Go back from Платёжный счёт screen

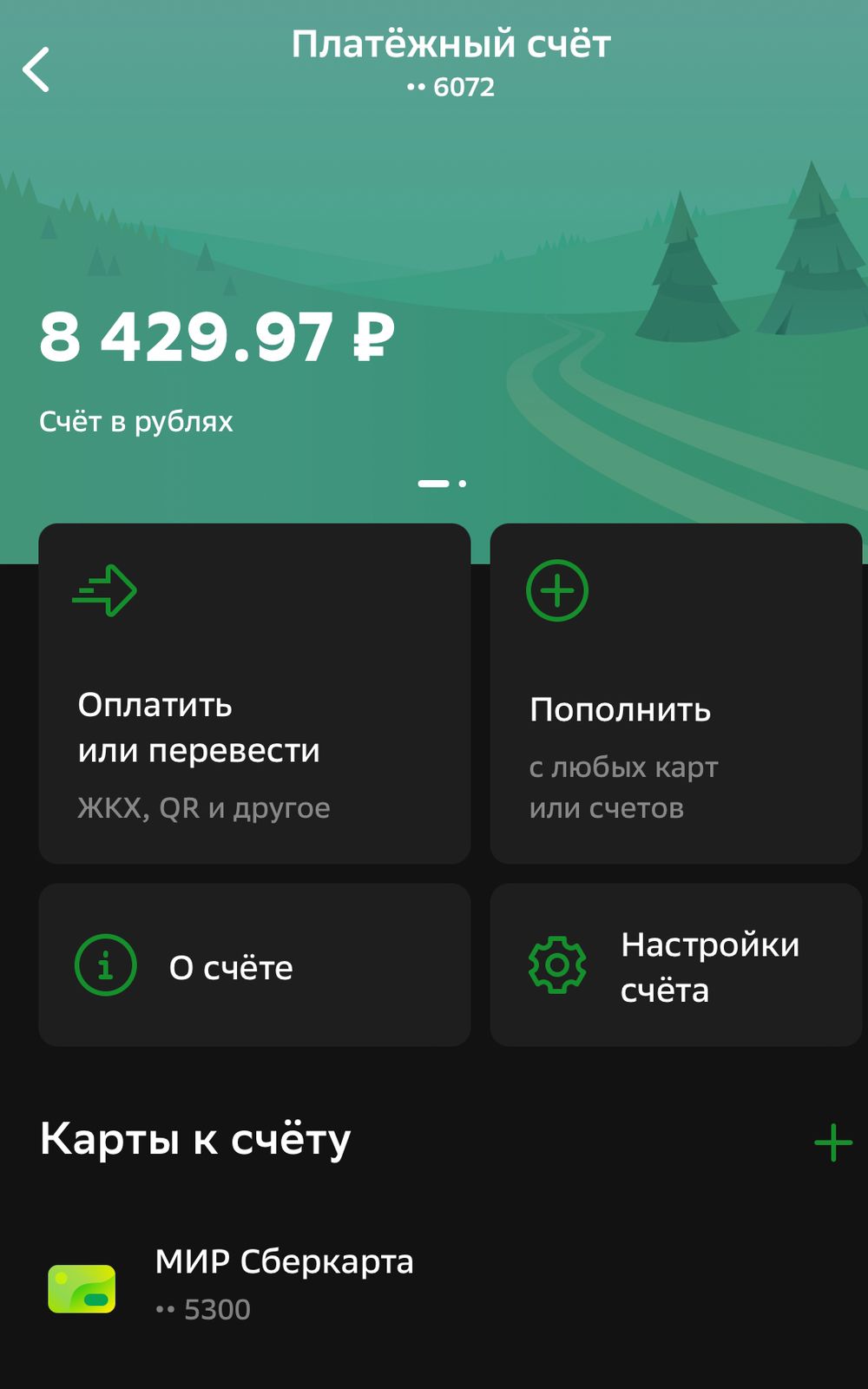click(x=36, y=69)
